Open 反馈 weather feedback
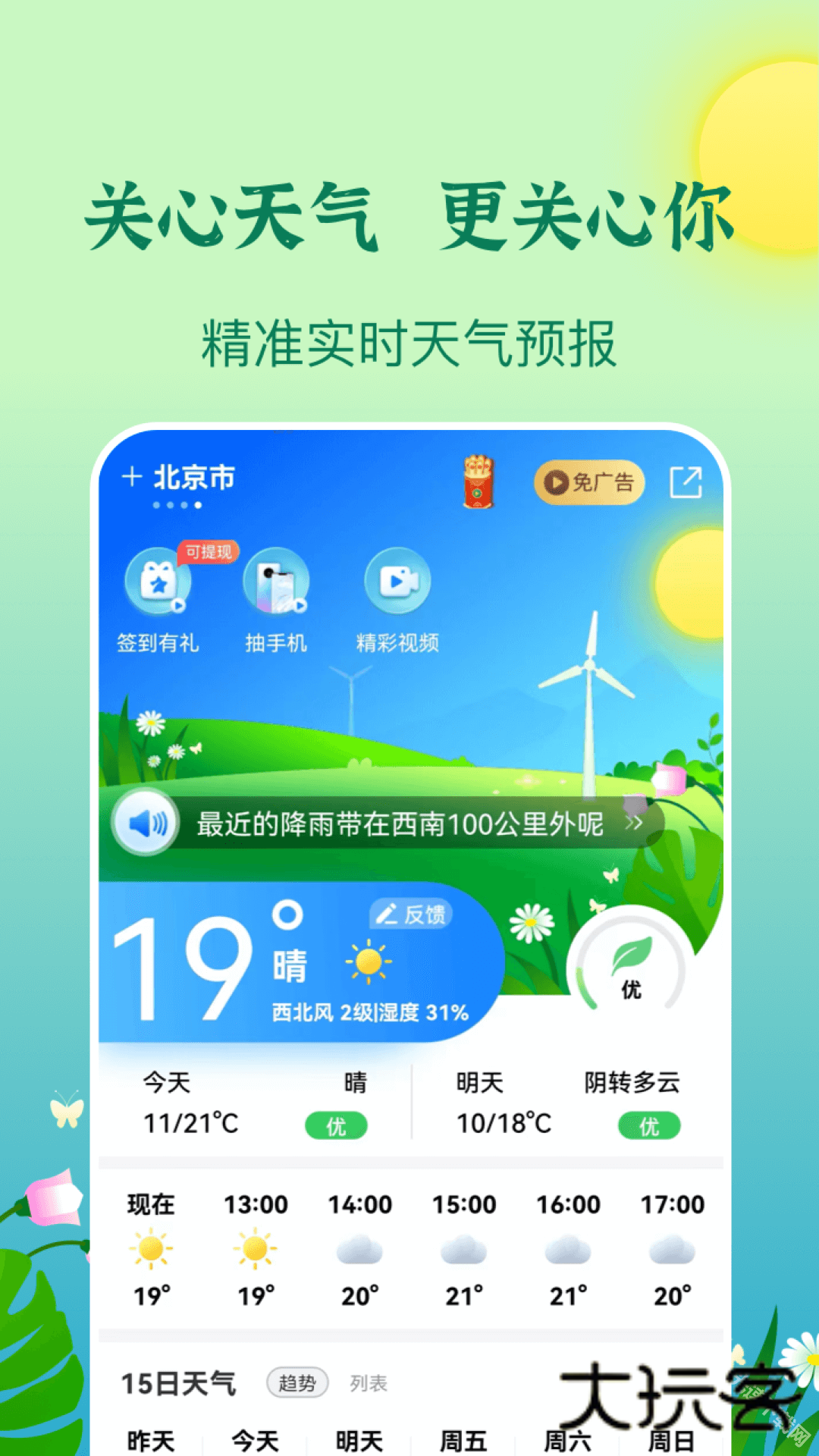Viewport: 819px width, 1456px height. [410, 915]
